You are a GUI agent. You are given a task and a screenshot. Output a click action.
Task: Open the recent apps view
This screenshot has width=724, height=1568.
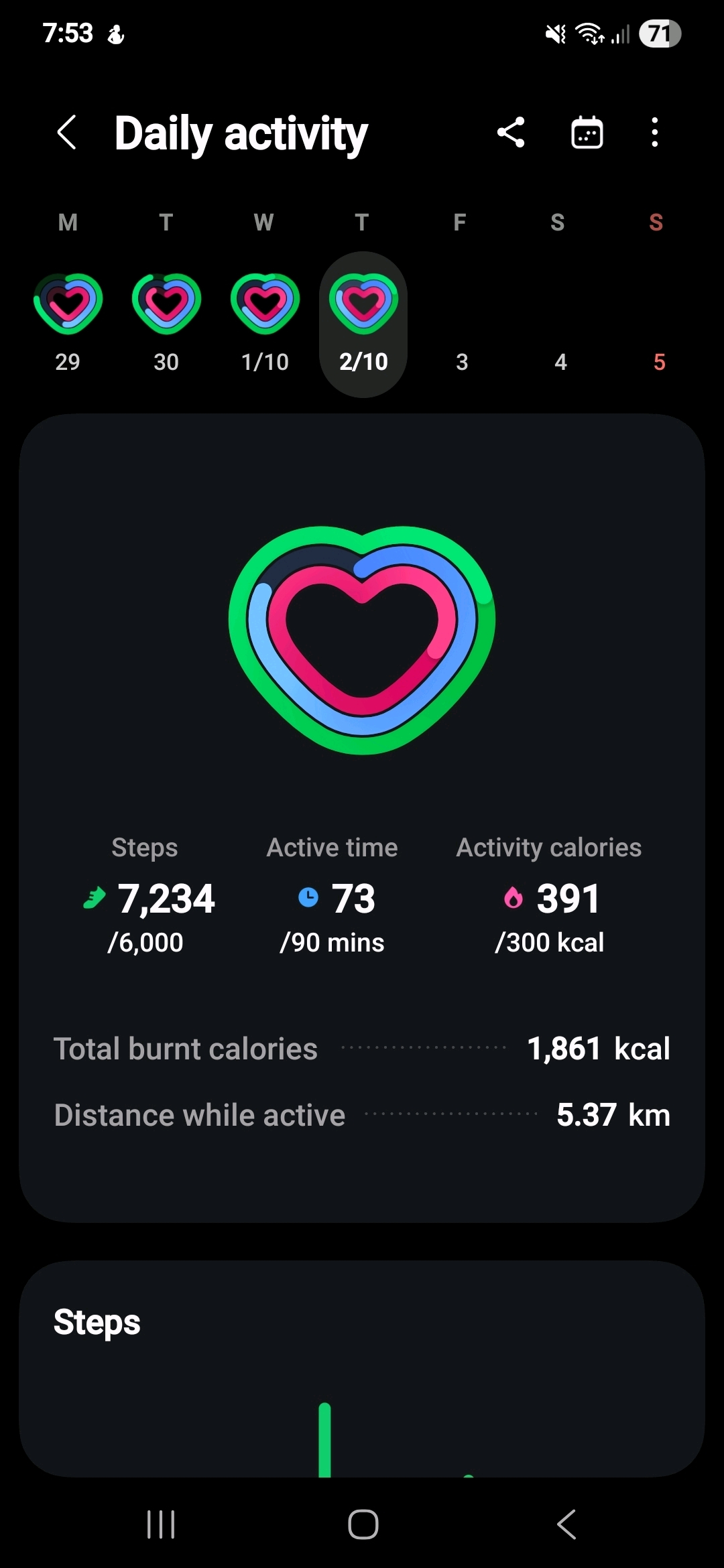pos(161,1524)
